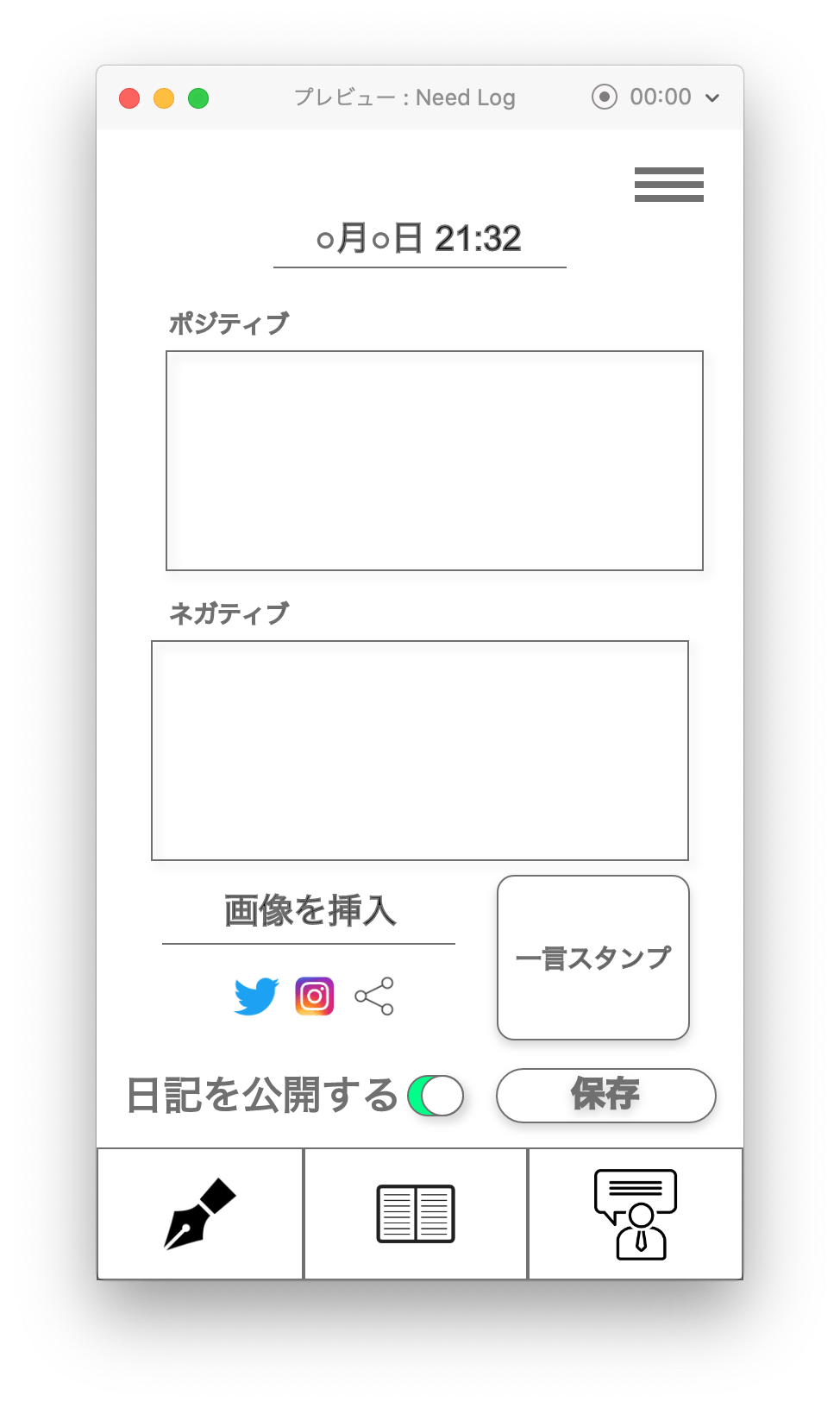This screenshot has height=1408, width=840.
Task: Share to Twitter via the bird icon
Action: pyautogui.click(x=257, y=996)
